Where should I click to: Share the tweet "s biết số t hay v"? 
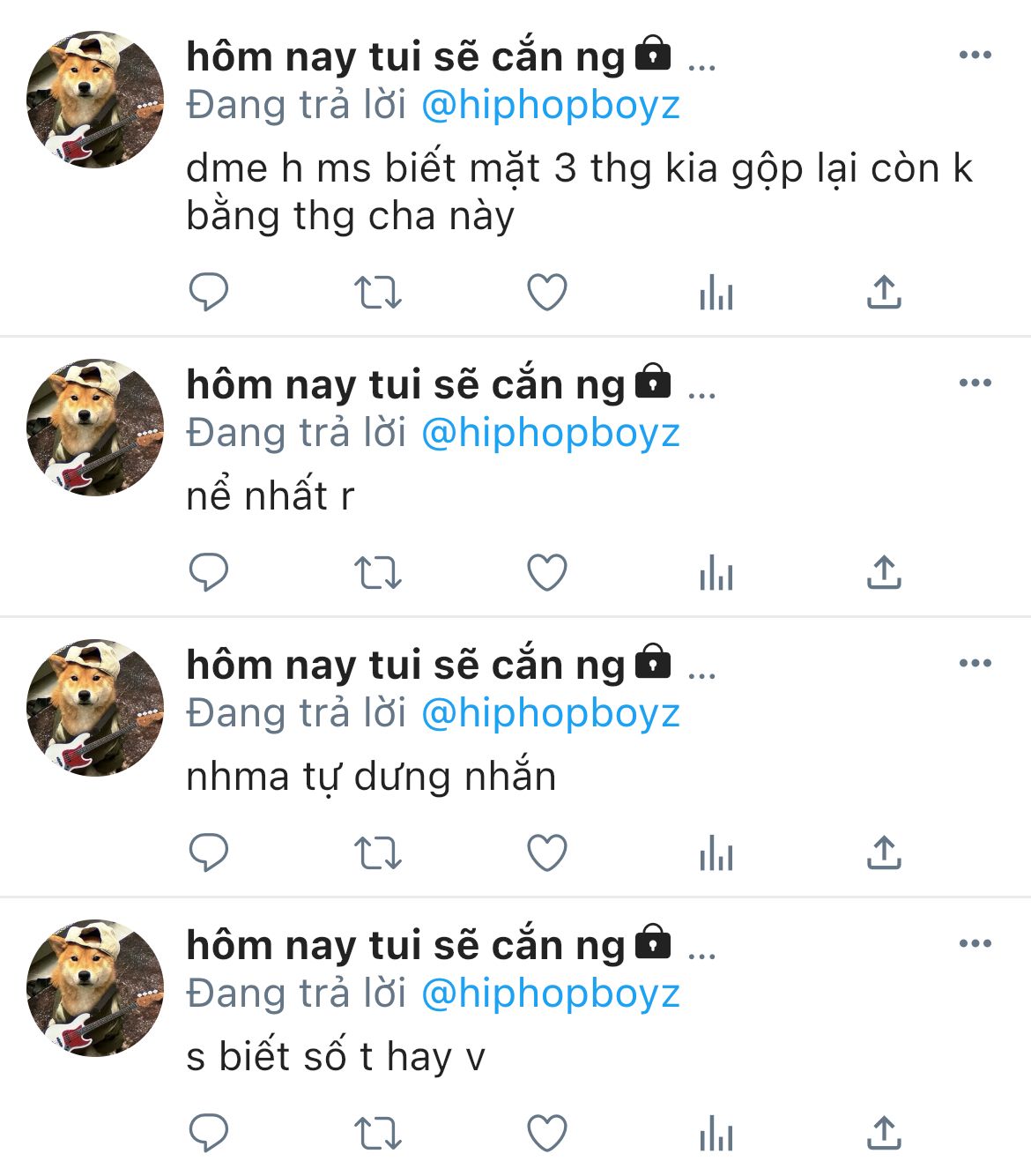click(884, 1133)
